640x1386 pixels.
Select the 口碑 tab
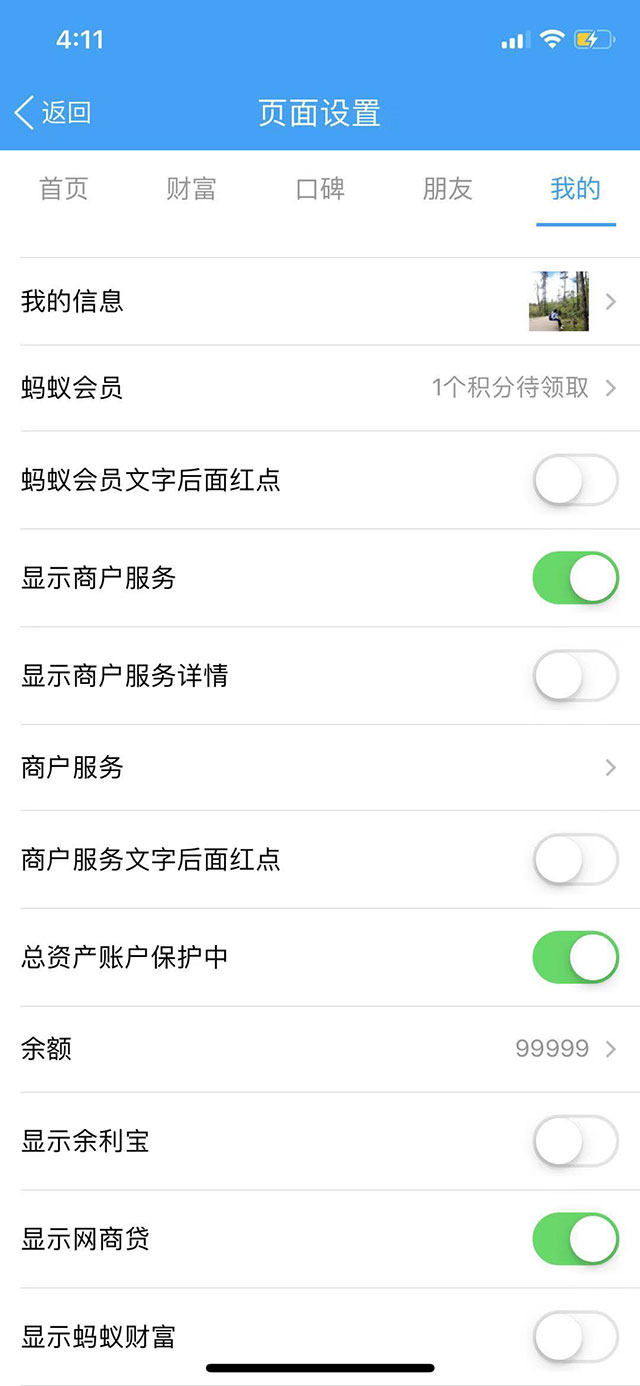[320, 189]
